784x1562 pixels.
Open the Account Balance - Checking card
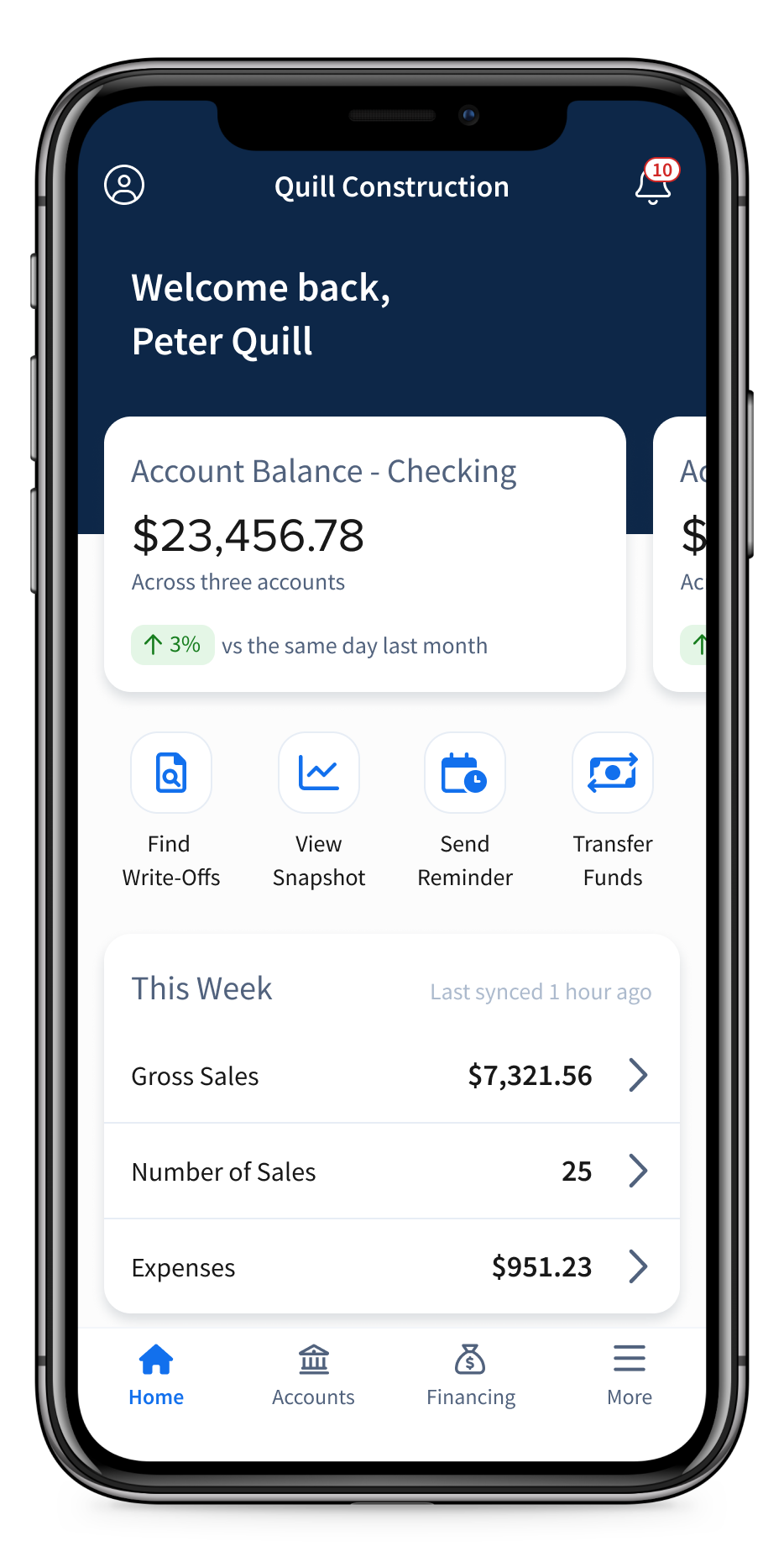tap(365, 554)
